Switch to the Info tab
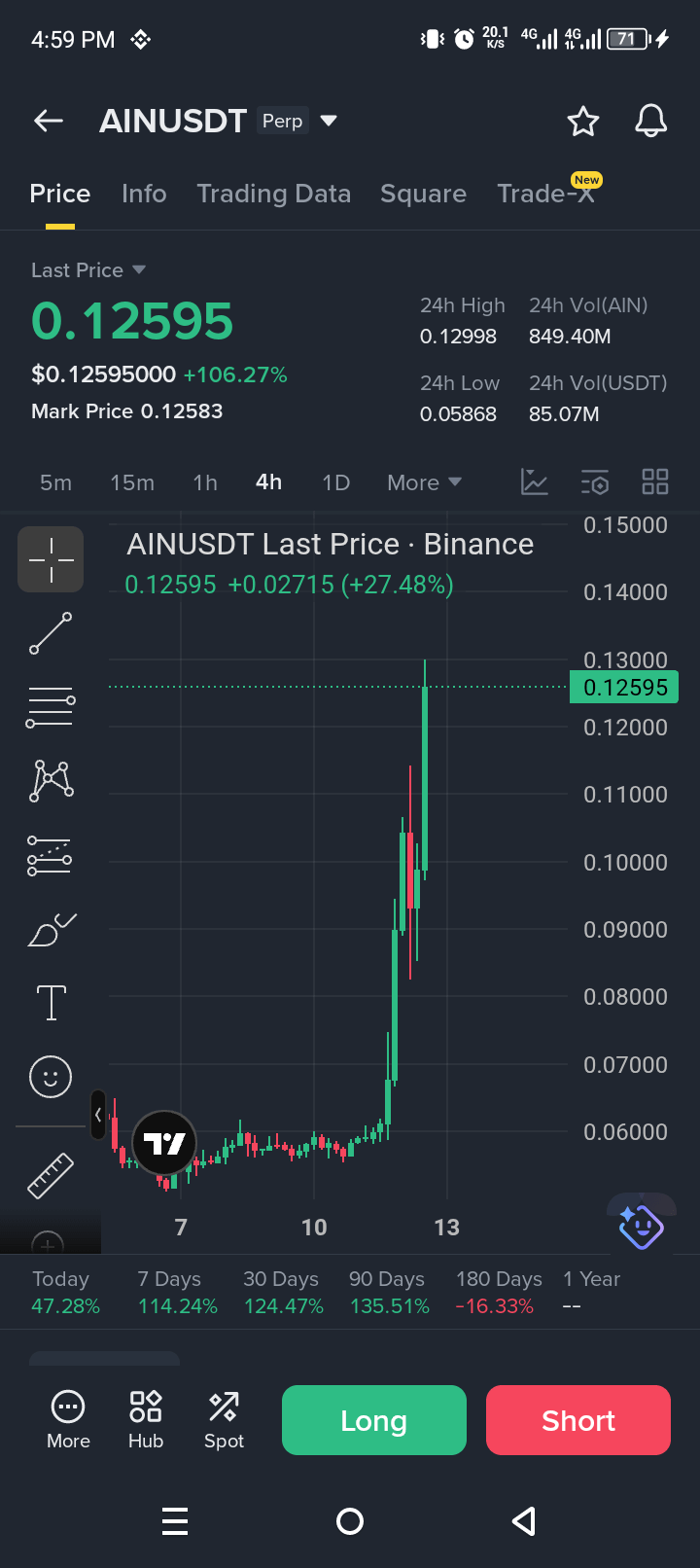This screenshot has height=1568, width=700. tap(144, 194)
